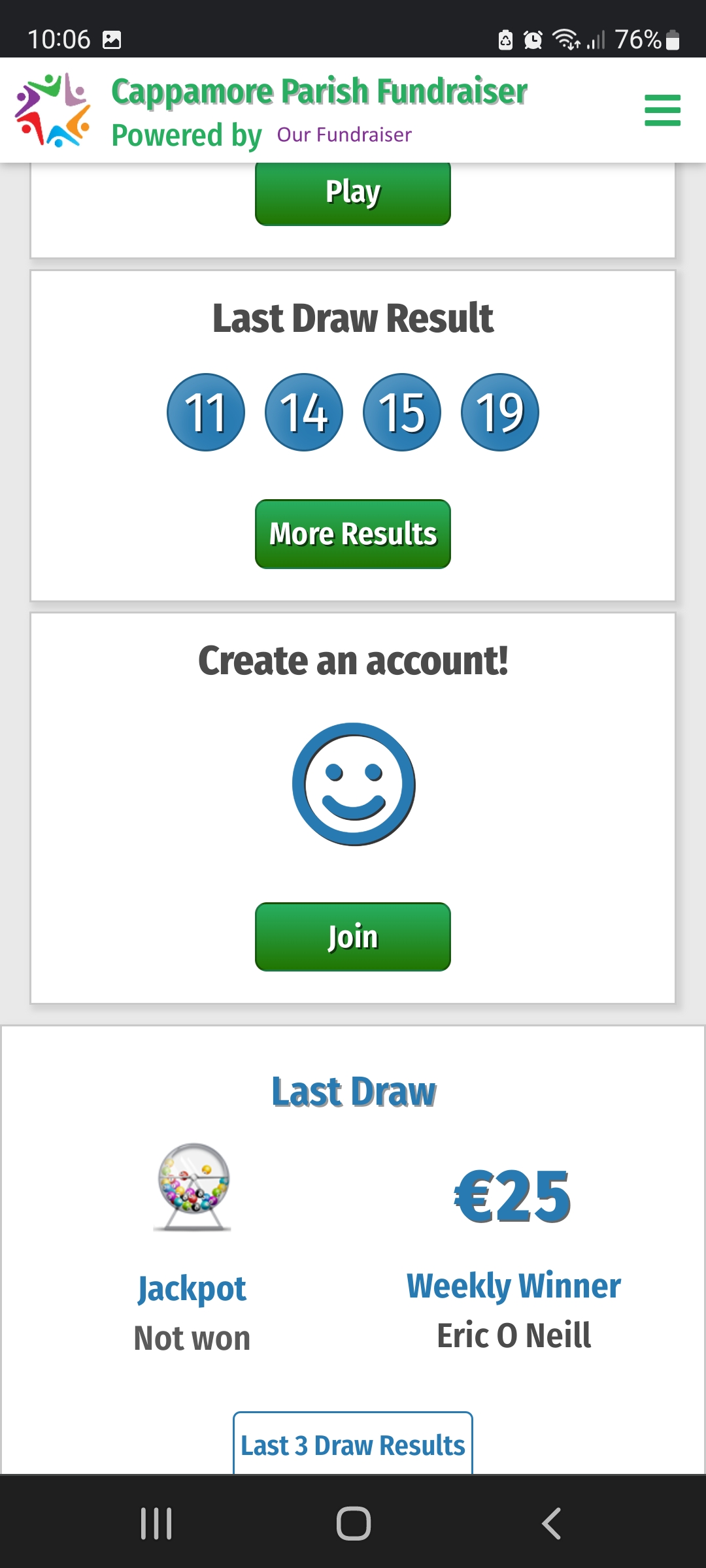This screenshot has height=1568, width=706.
Task: View More Results of draws
Action: pyautogui.click(x=353, y=534)
